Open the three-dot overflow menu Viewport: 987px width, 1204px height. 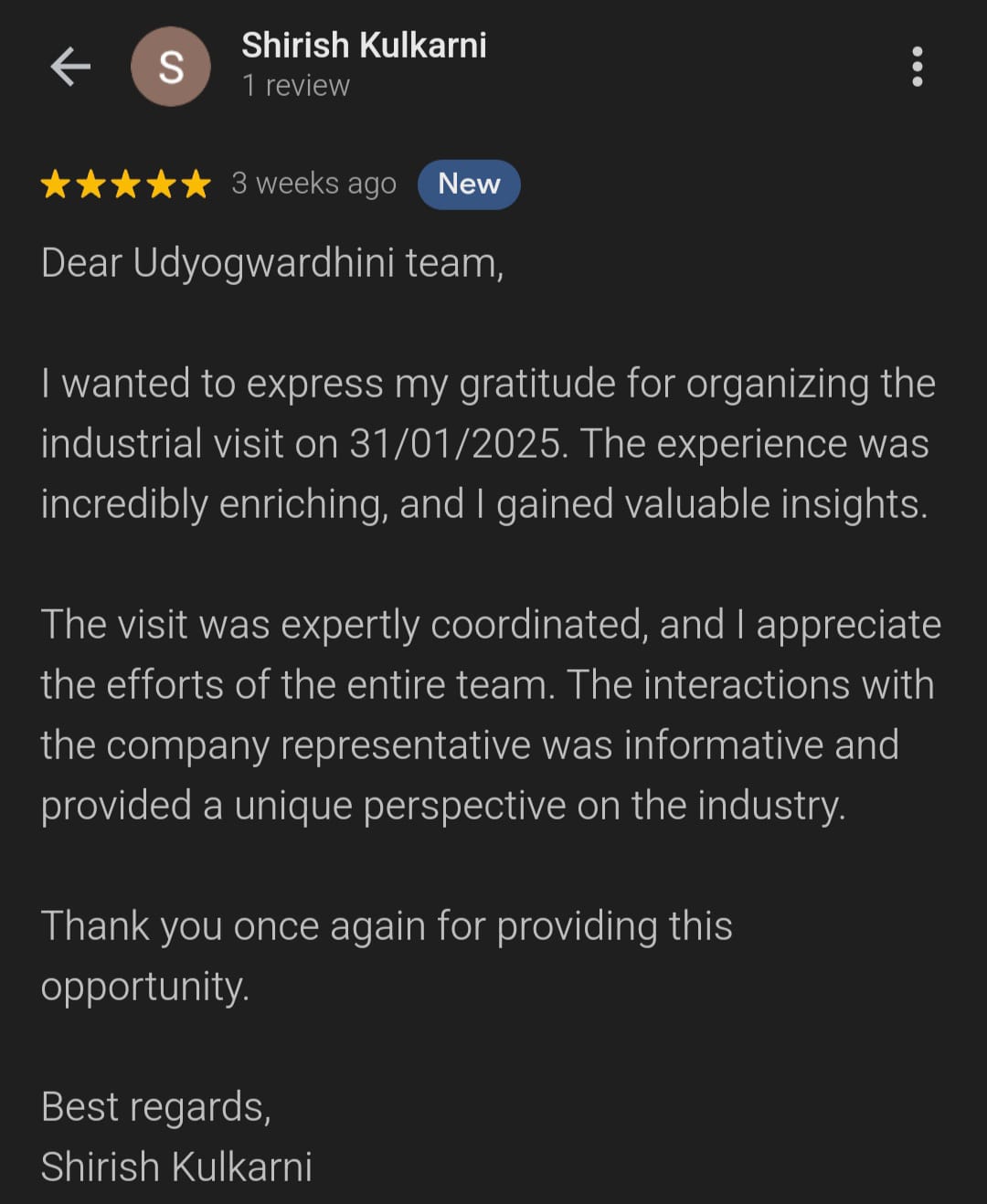(917, 67)
